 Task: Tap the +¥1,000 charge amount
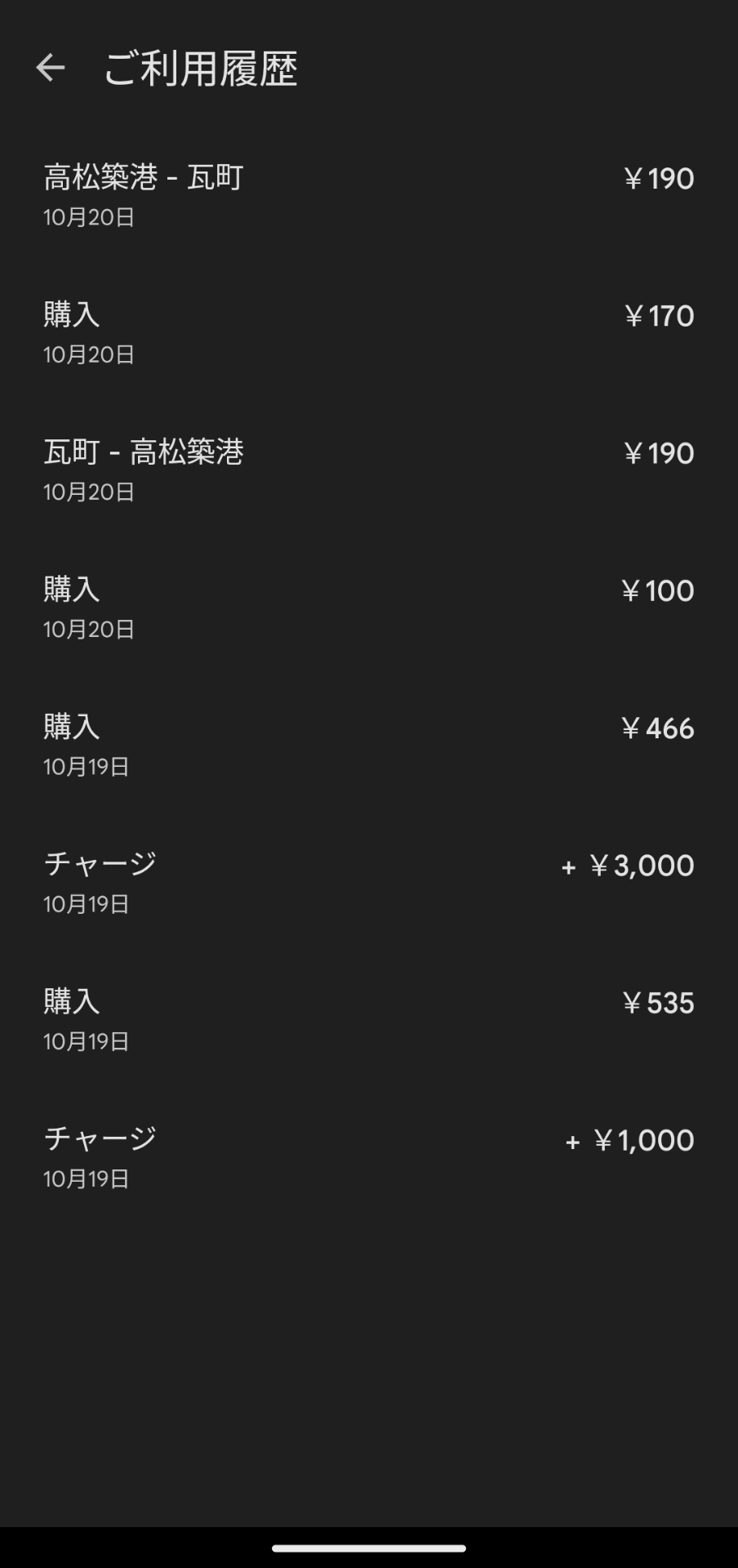[x=629, y=1139]
